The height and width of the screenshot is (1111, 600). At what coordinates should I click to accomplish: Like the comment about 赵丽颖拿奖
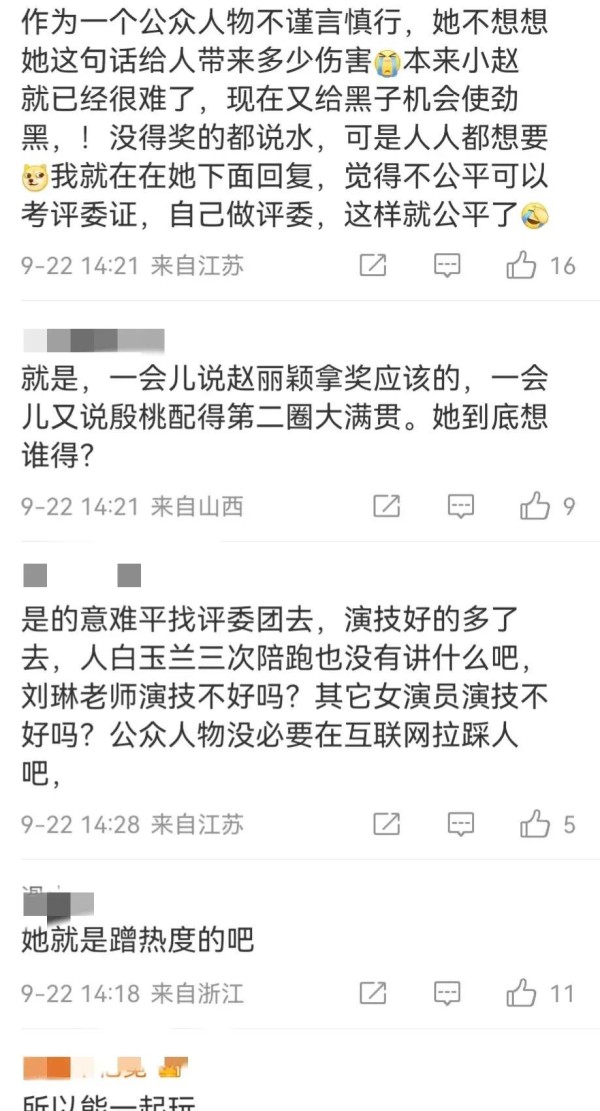point(535,506)
